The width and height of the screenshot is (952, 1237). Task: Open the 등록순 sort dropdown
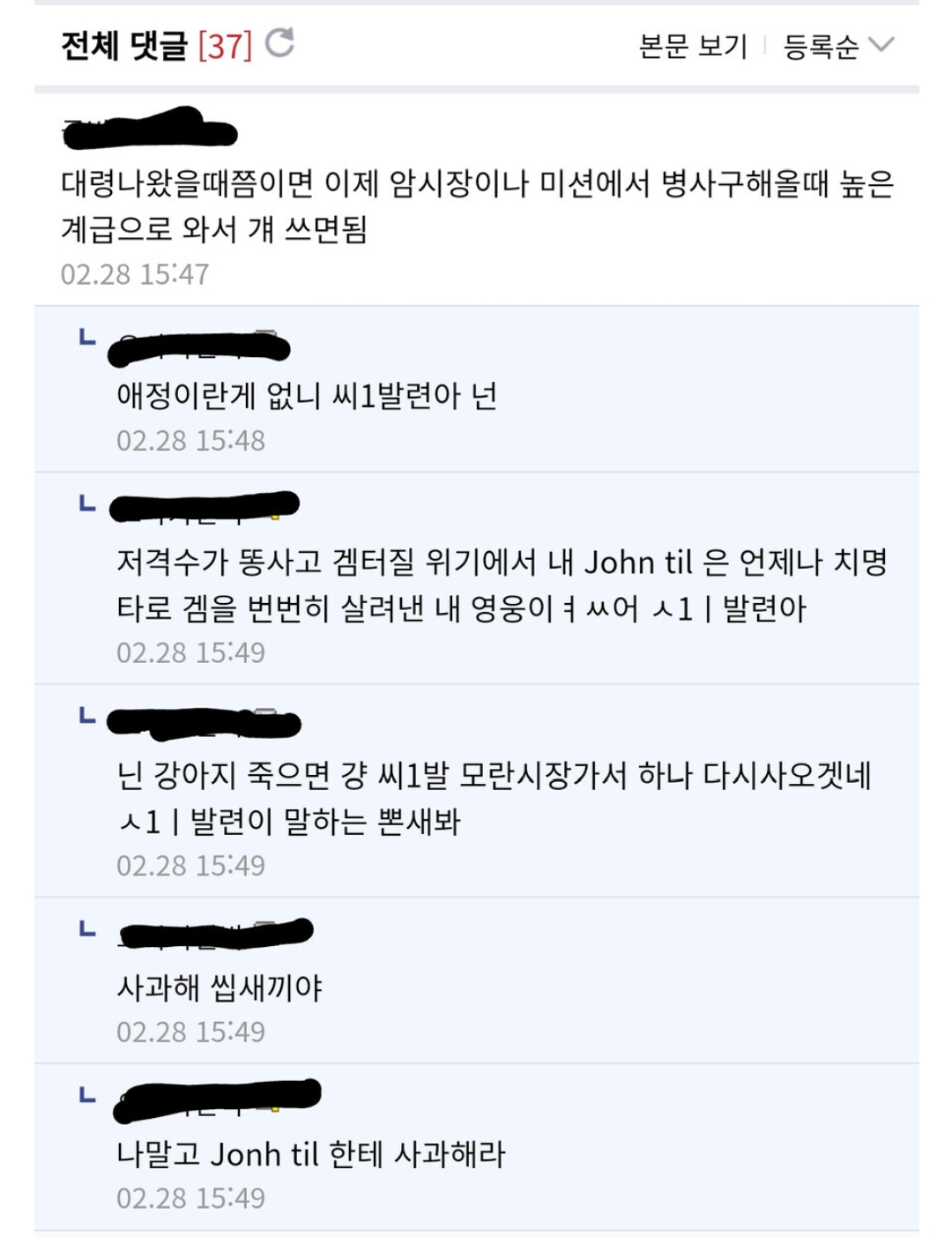pyautogui.click(x=837, y=46)
